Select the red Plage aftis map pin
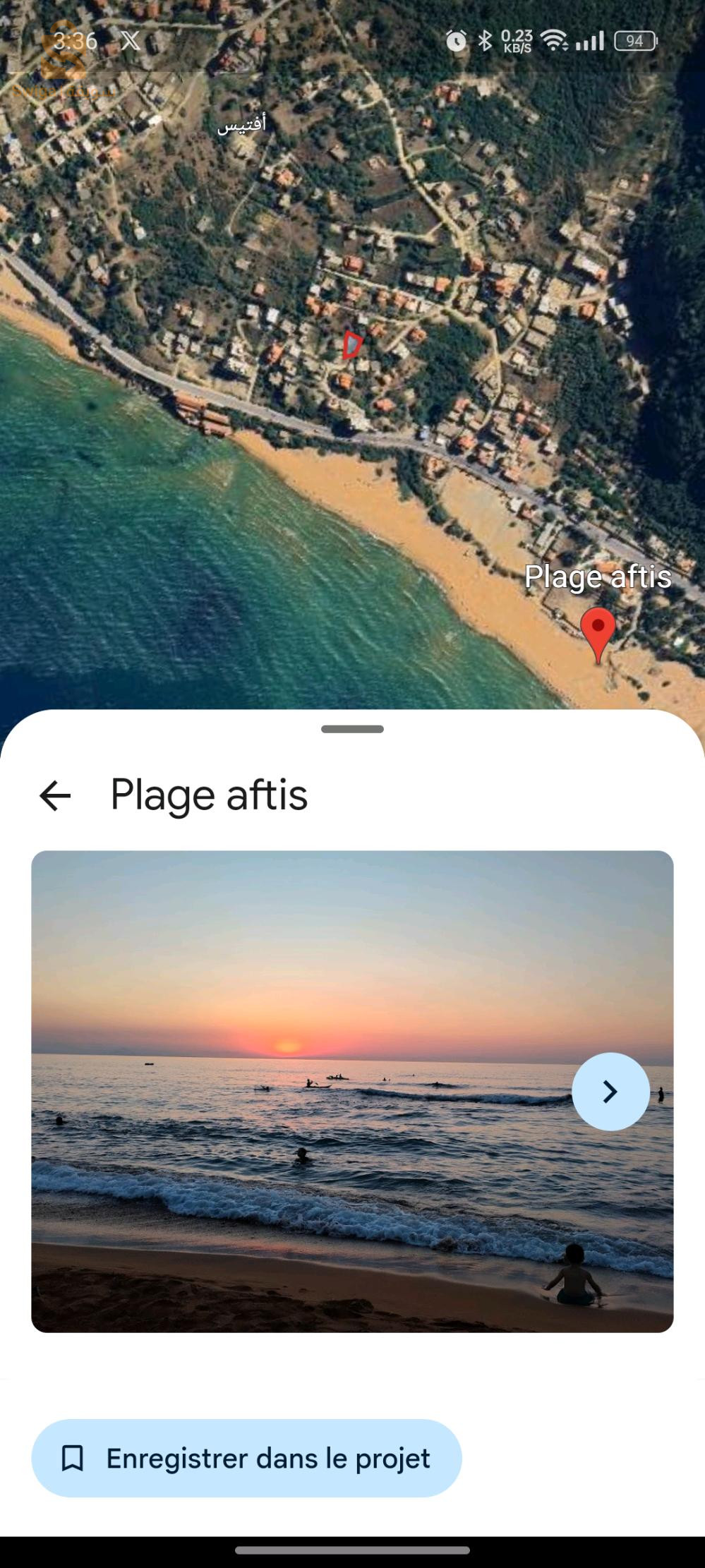The height and width of the screenshot is (1568, 705). click(x=598, y=631)
